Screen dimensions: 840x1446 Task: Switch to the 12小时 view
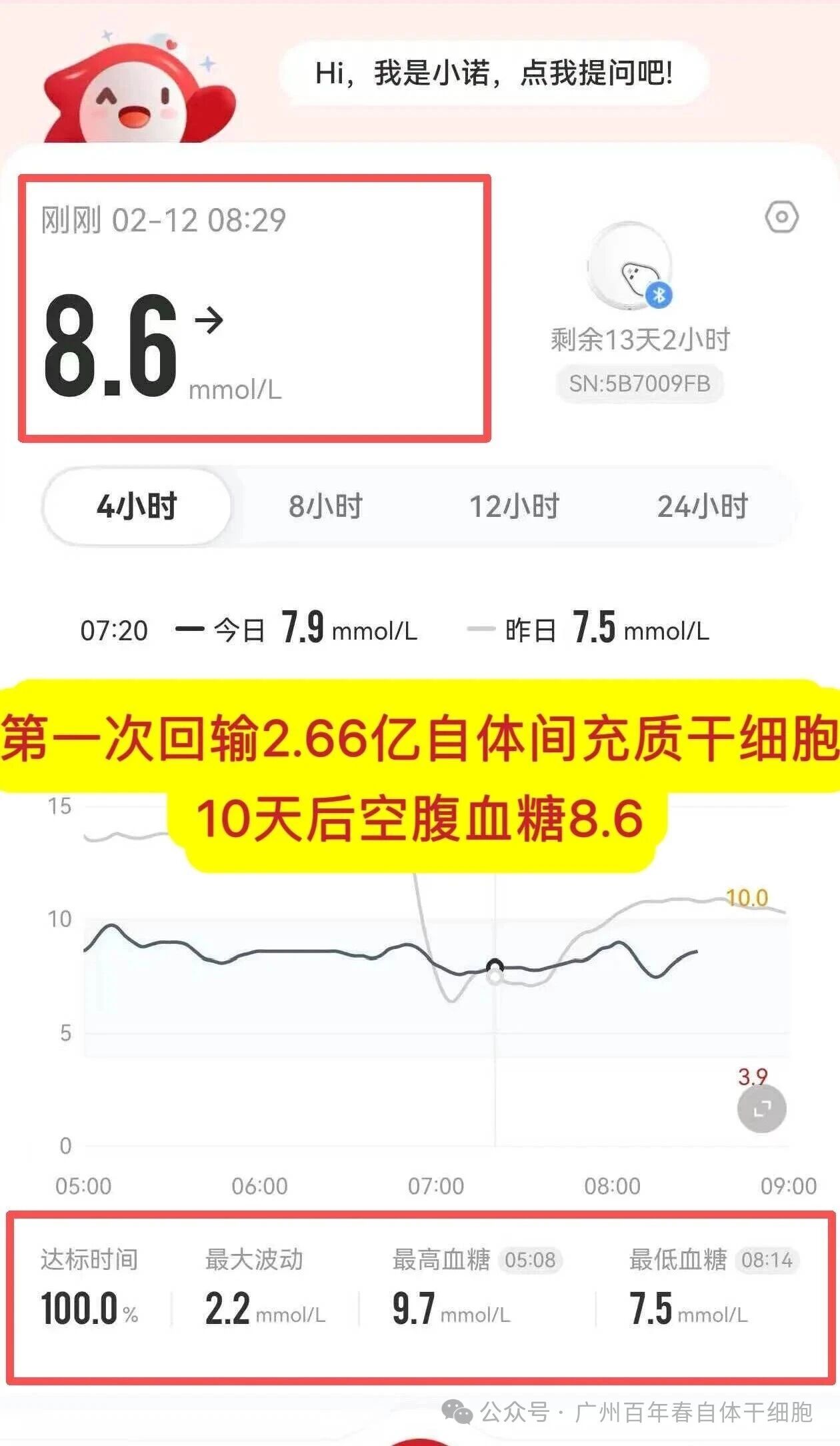514,506
